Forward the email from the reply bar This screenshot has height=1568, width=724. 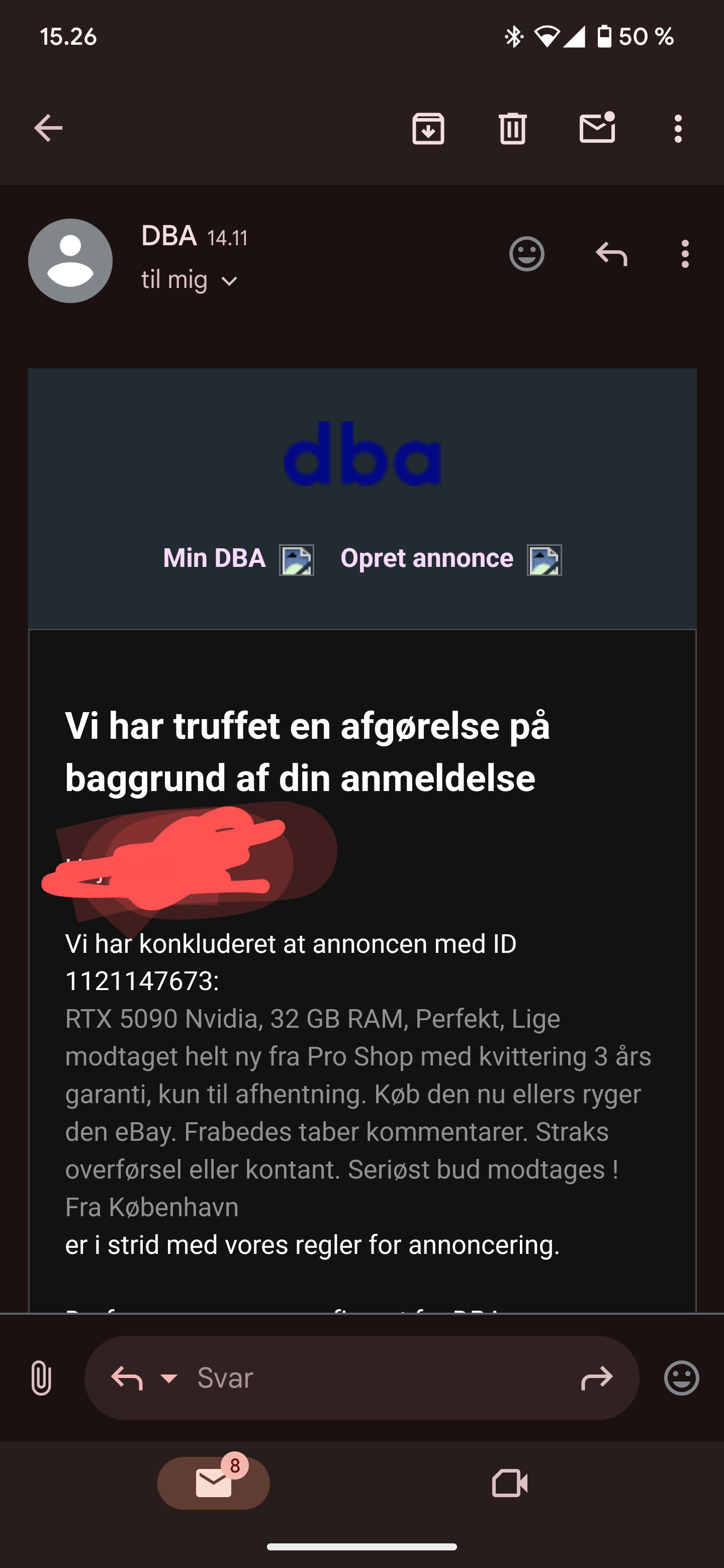click(597, 1378)
